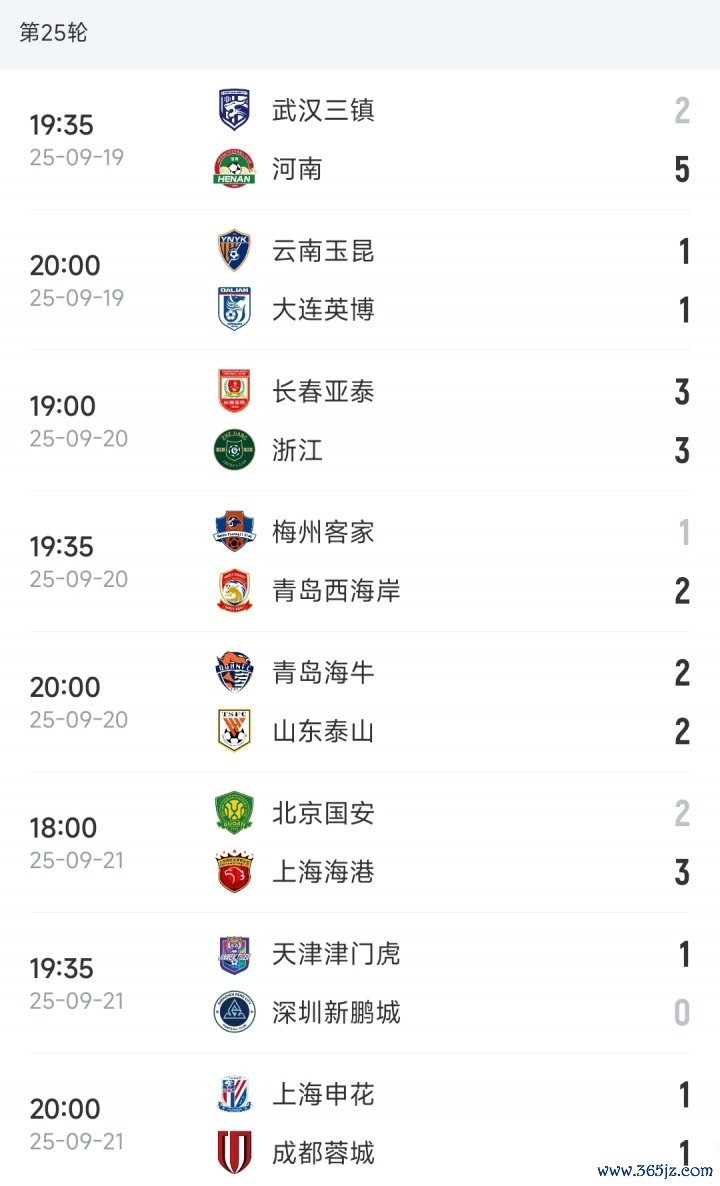Open the 武汉三镇 vs 河南 match
720x1186 pixels.
[x=360, y=140]
